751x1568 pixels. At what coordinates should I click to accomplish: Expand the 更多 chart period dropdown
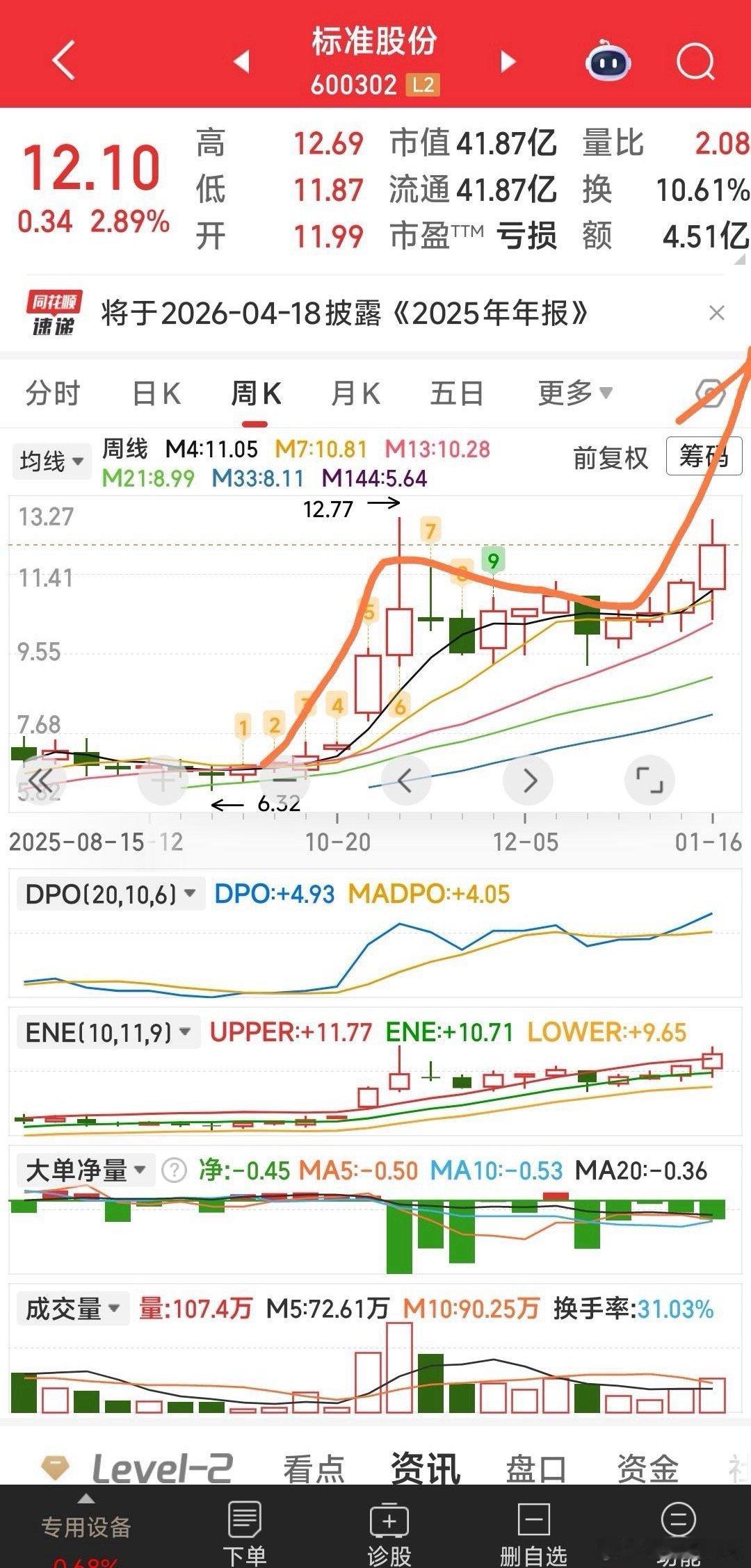click(574, 393)
